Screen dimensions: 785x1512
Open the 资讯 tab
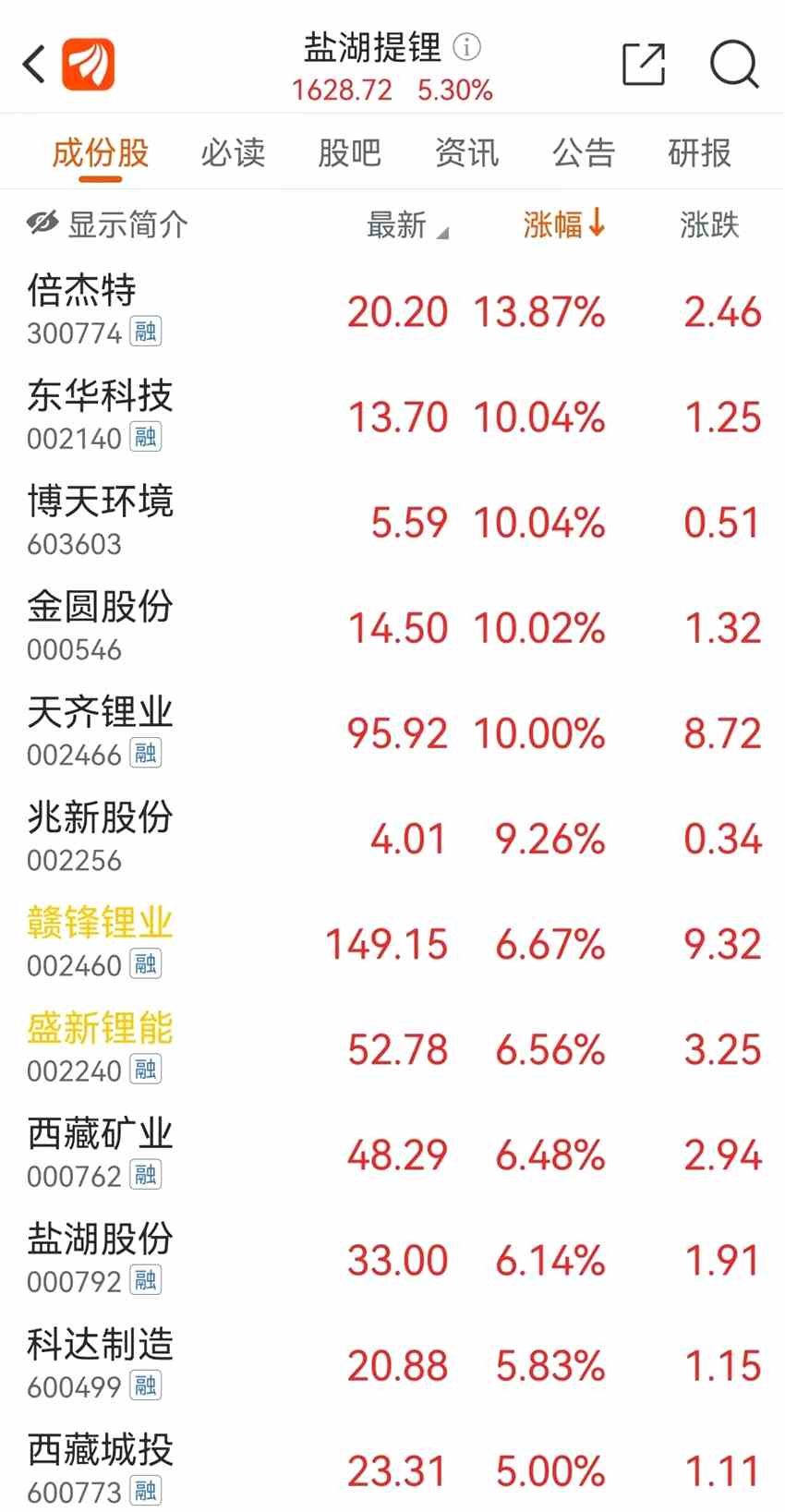(466, 152)
